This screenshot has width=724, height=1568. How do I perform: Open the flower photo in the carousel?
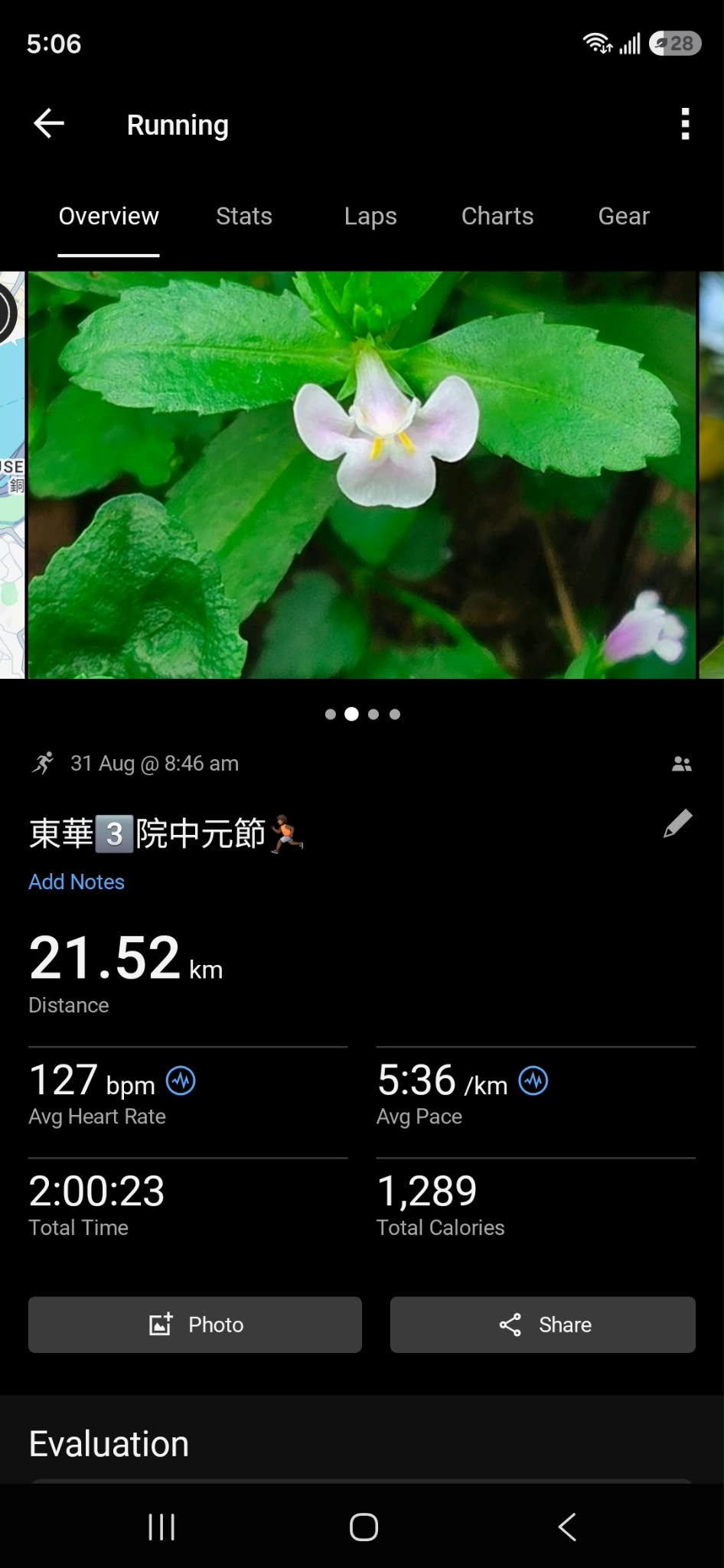click(362, 475)
